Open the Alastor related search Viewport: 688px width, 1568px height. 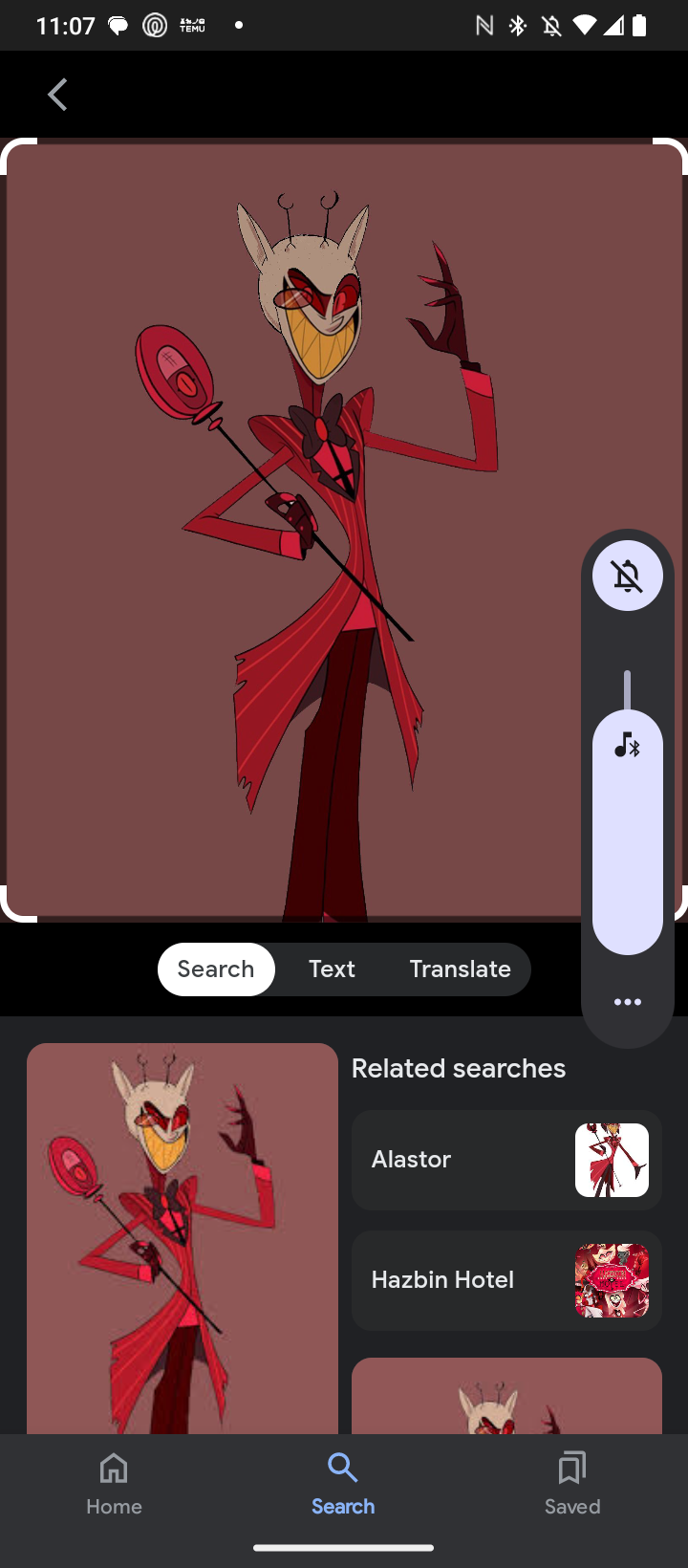506,1160
